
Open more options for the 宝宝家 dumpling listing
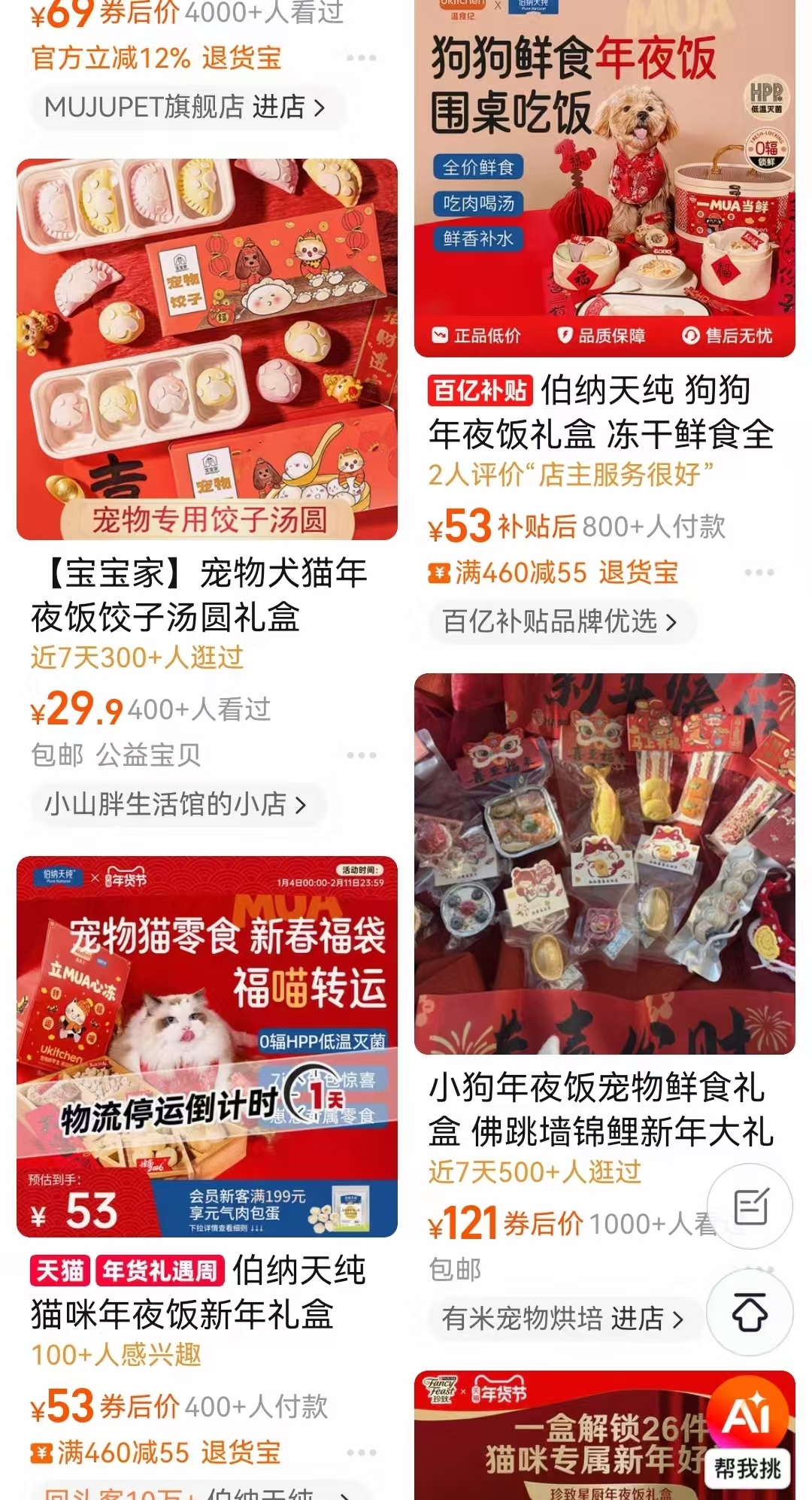pos(362,755)
